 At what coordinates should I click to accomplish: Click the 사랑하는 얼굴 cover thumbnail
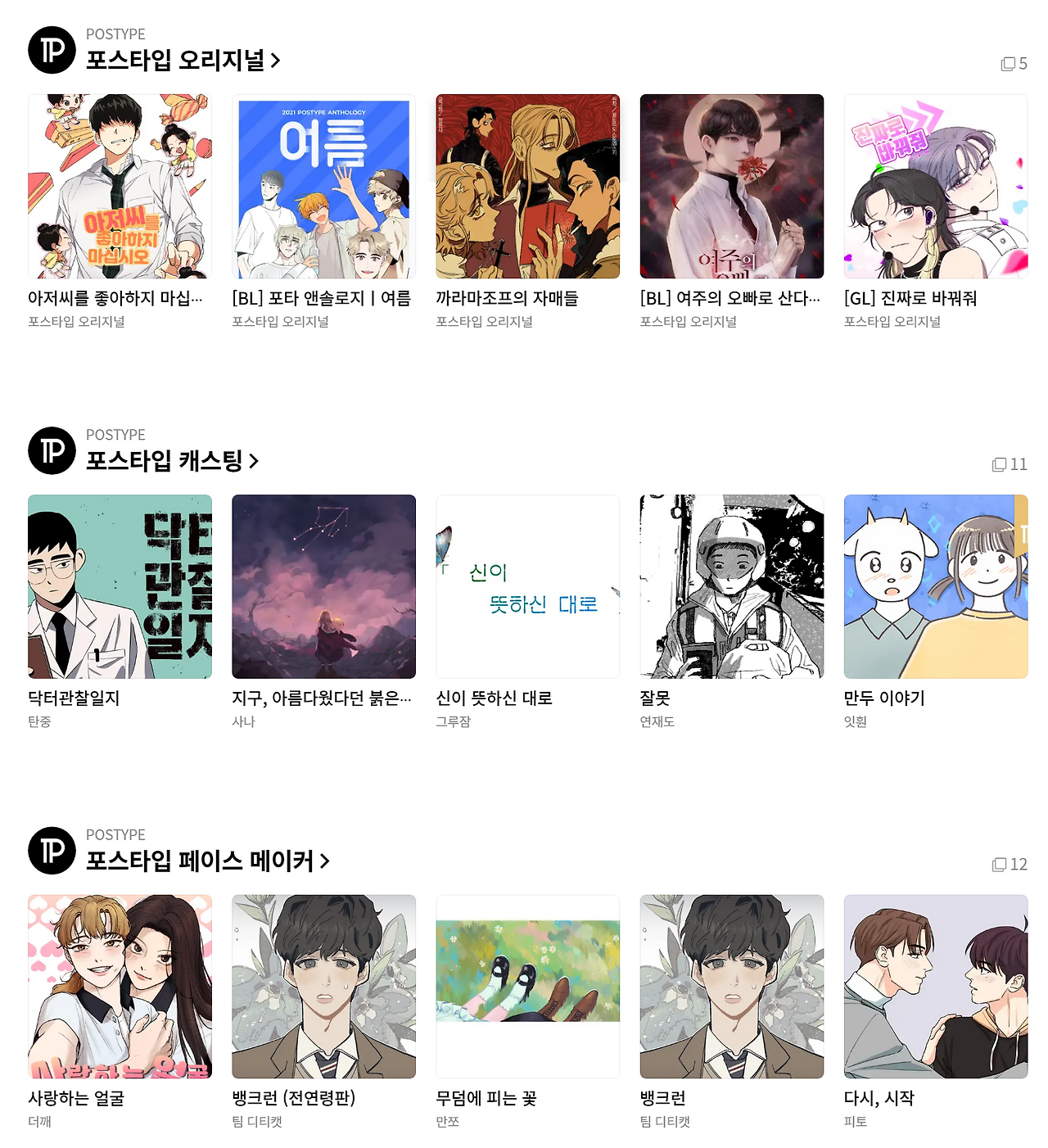(x=120, y=987)
